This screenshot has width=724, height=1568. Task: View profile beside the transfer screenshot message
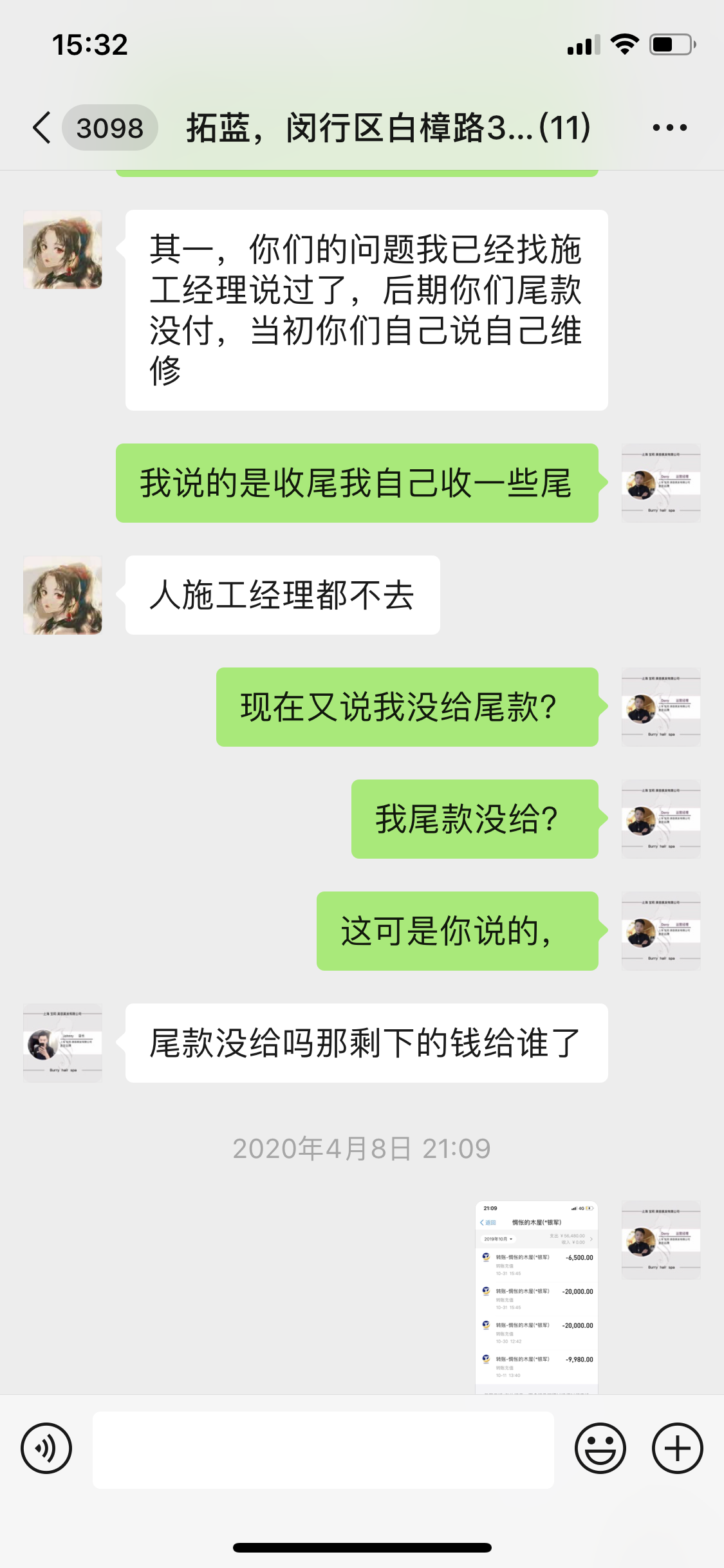click(661, 1240)
